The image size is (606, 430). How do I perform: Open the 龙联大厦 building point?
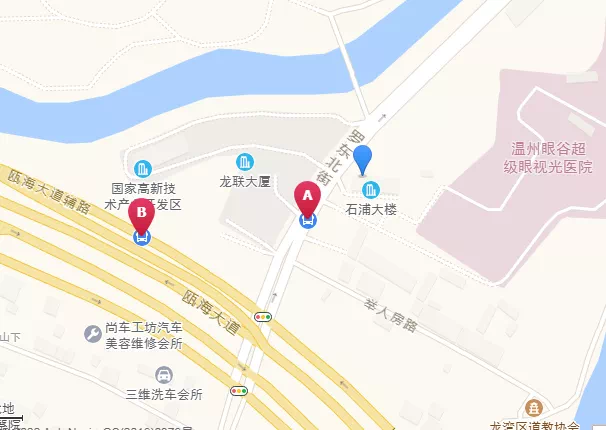click(x=245, y=163)
